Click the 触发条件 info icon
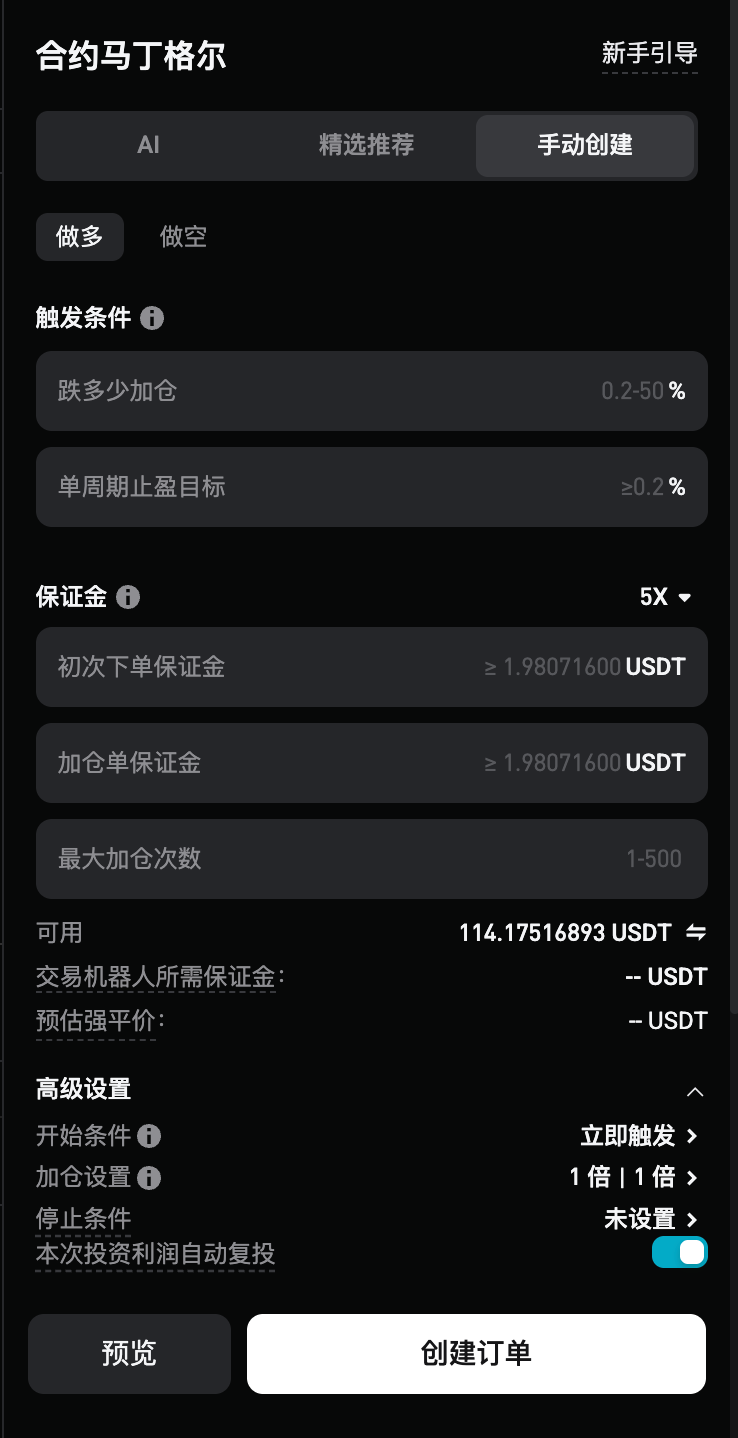This screenshot has width=738, height=1438. [x=152, y=319]
